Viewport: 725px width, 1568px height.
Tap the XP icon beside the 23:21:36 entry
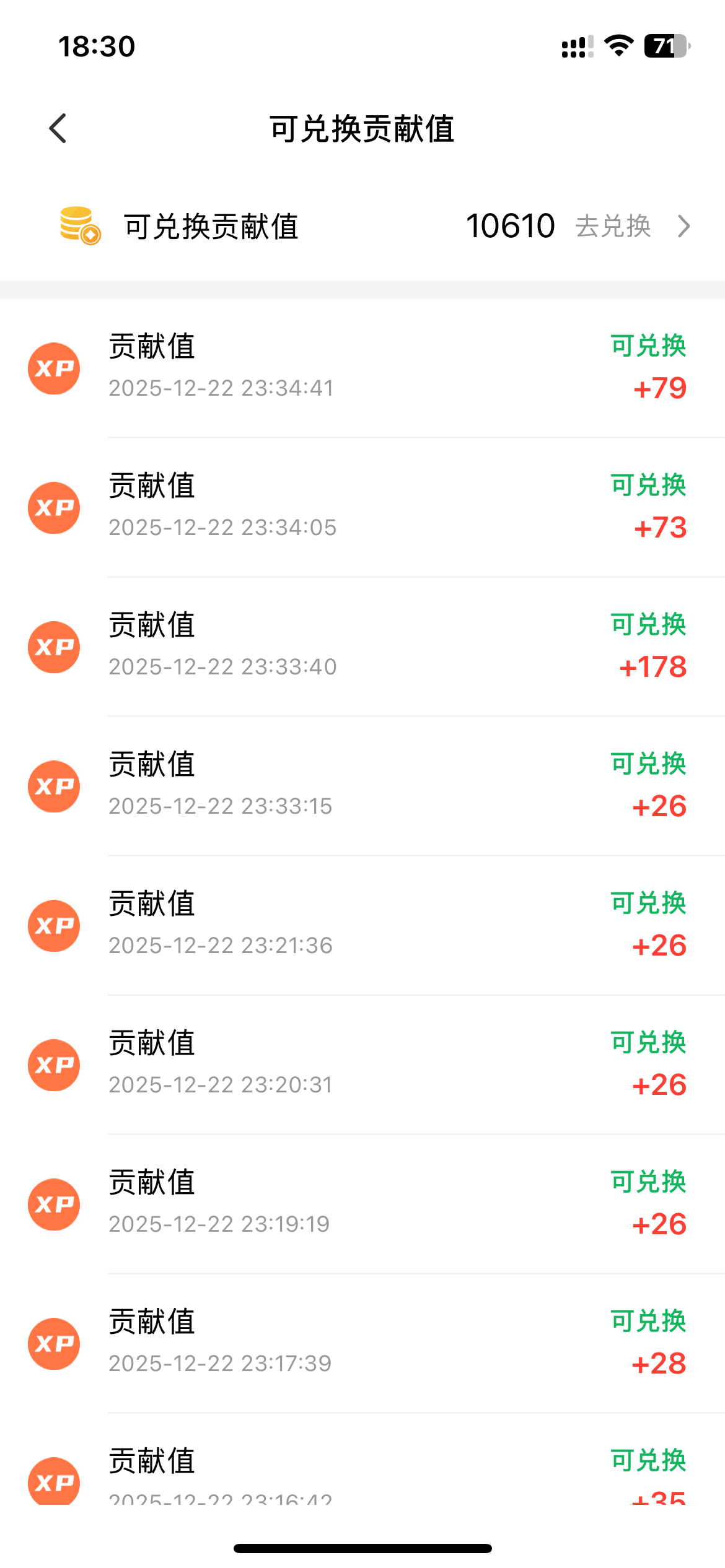tap(54, 925)
